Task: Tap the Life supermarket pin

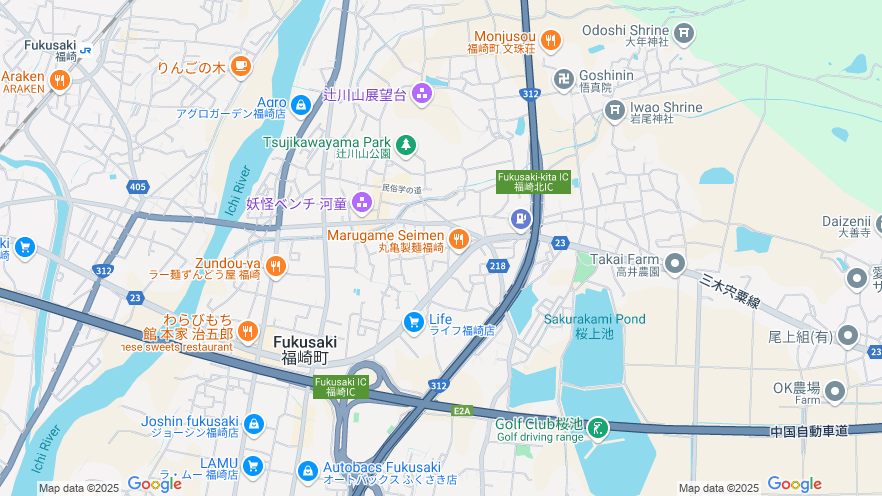Action: [413, 322]
